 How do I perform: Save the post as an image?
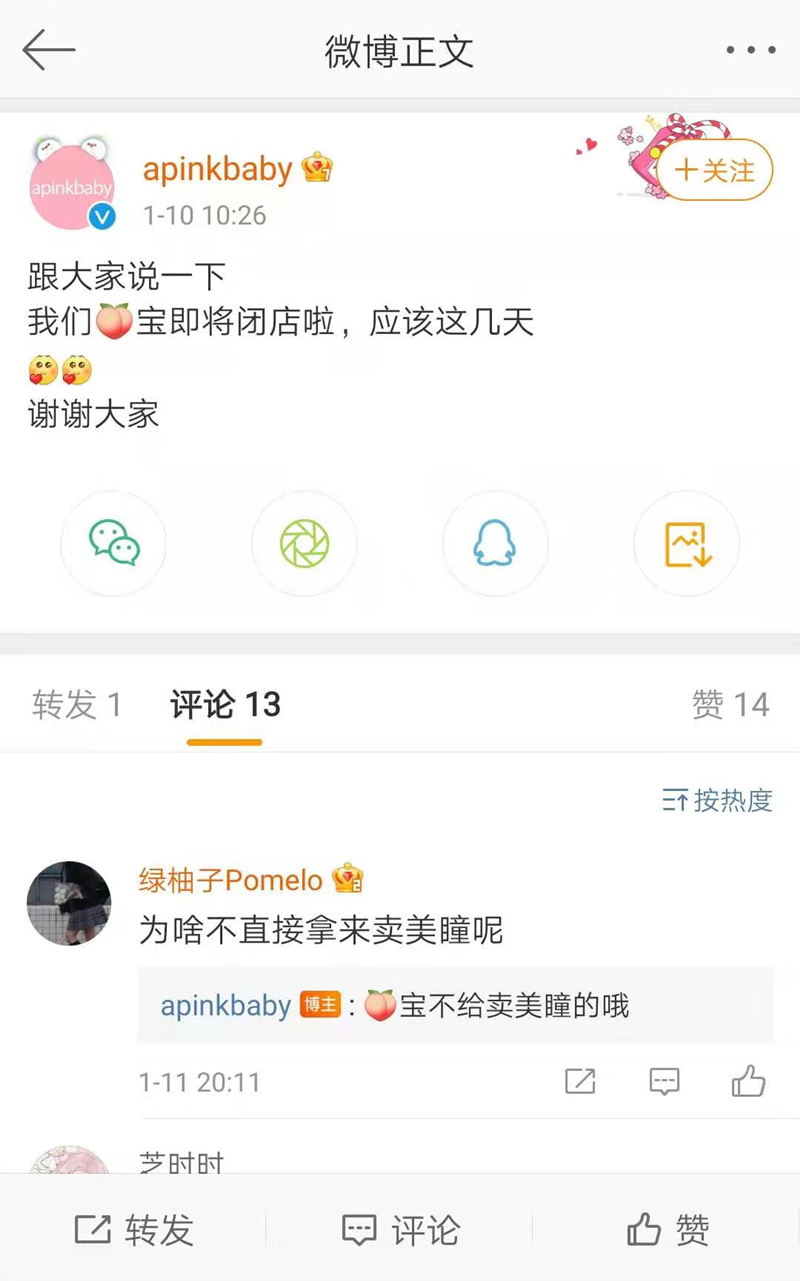click(687, 543)
